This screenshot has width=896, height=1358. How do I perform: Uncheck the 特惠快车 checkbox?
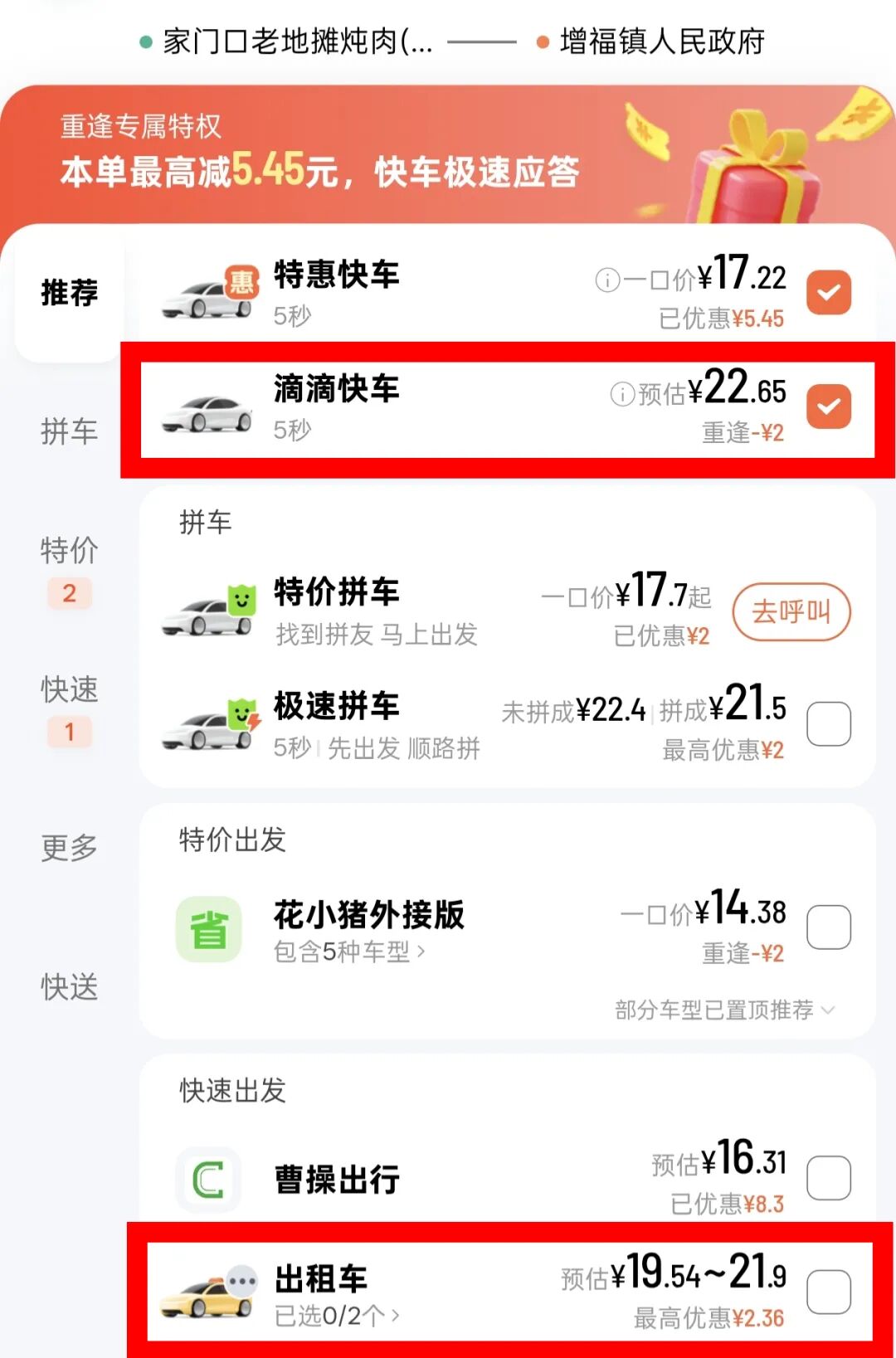tap(828, 292)
